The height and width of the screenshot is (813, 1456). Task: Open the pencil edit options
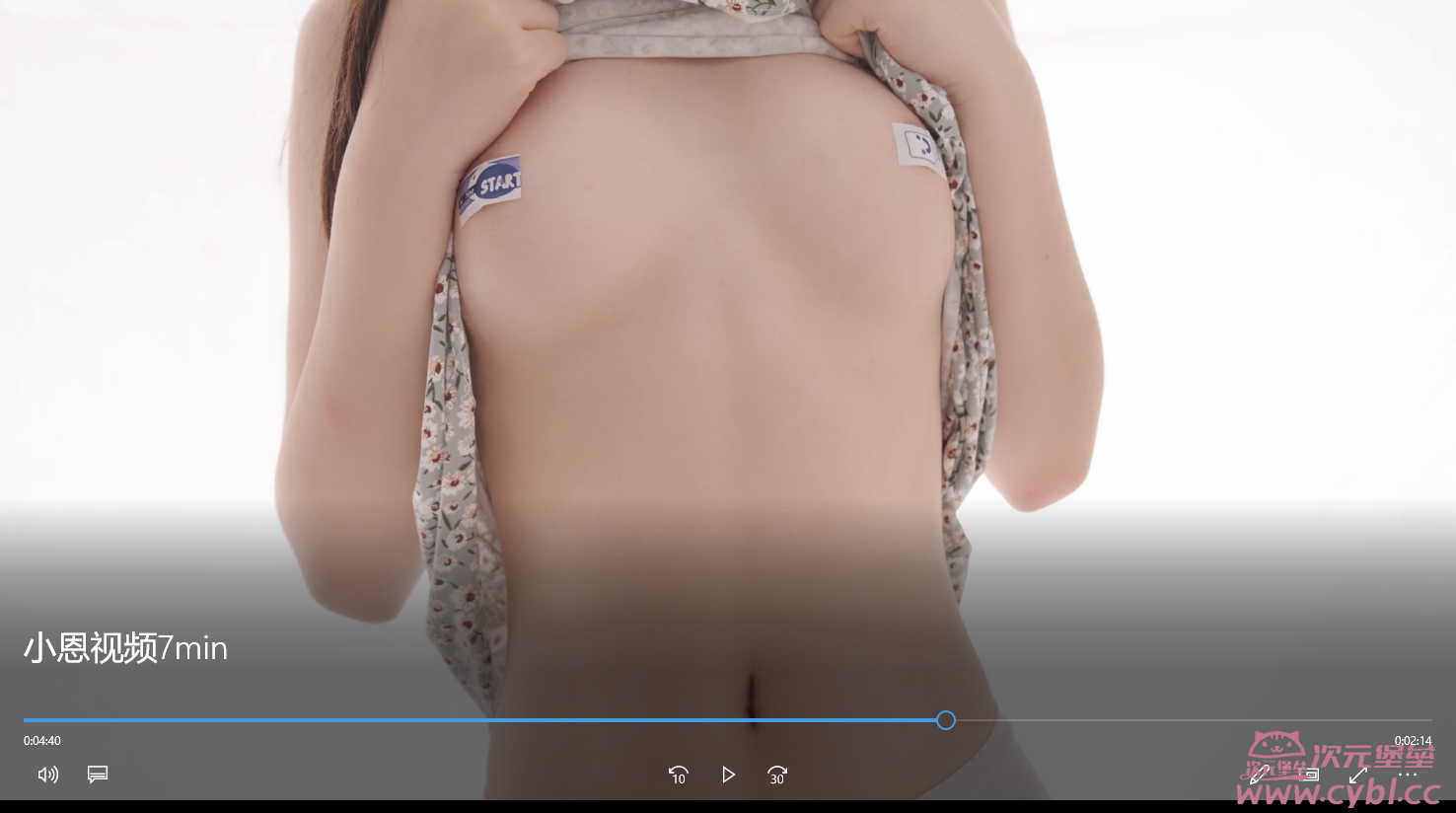[1259, 775]
